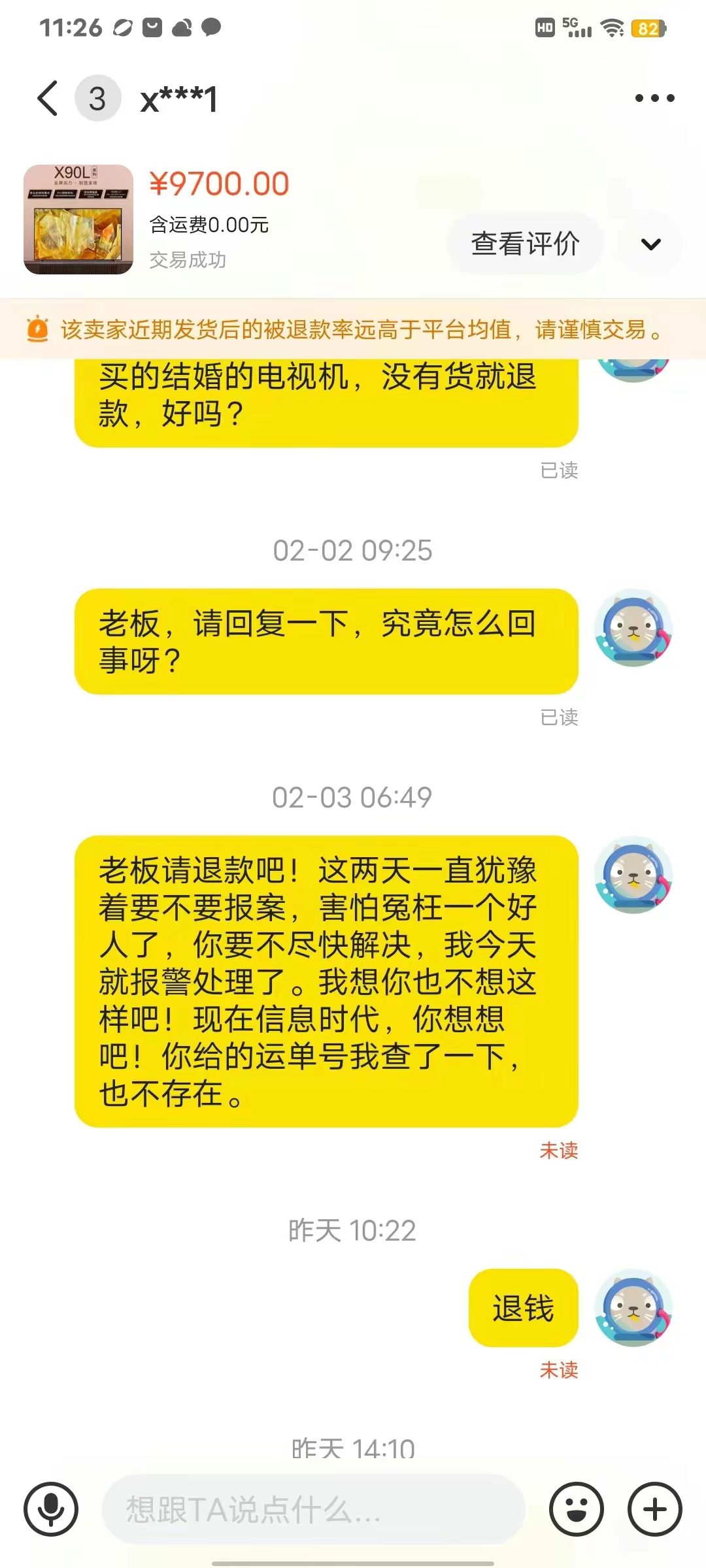Open the emoji picker

(x=576, y=1509)
